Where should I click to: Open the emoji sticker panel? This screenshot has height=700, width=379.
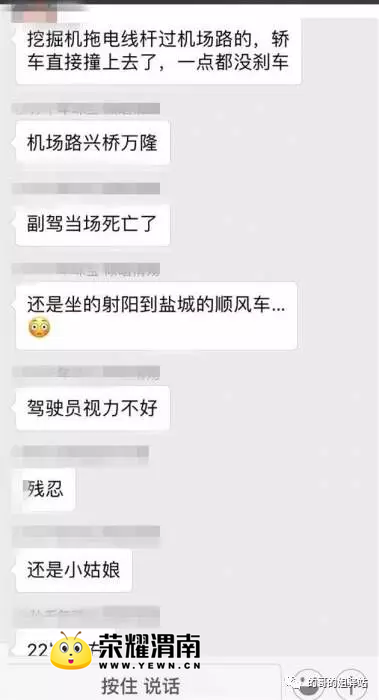pos(309,684)
